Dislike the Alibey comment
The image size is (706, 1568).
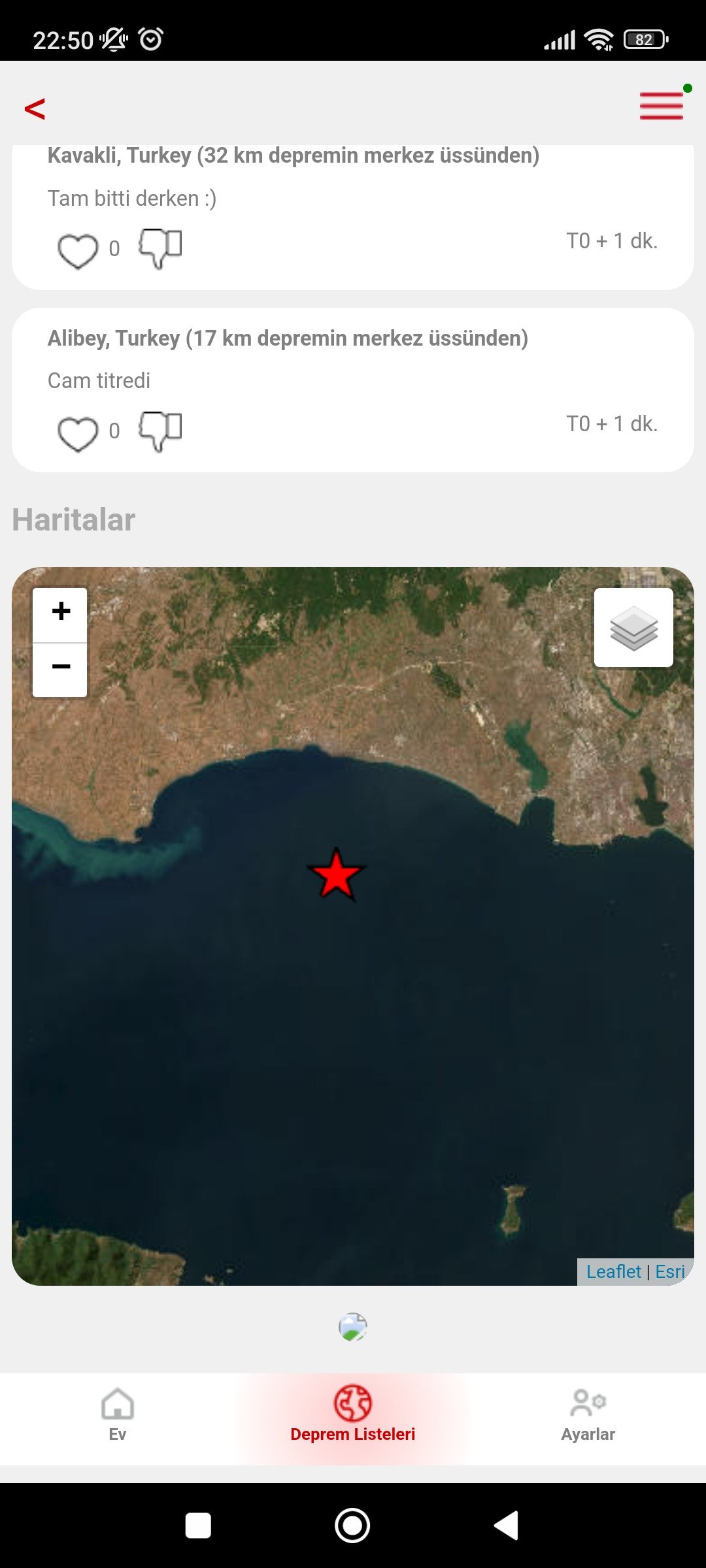point(160,431)
